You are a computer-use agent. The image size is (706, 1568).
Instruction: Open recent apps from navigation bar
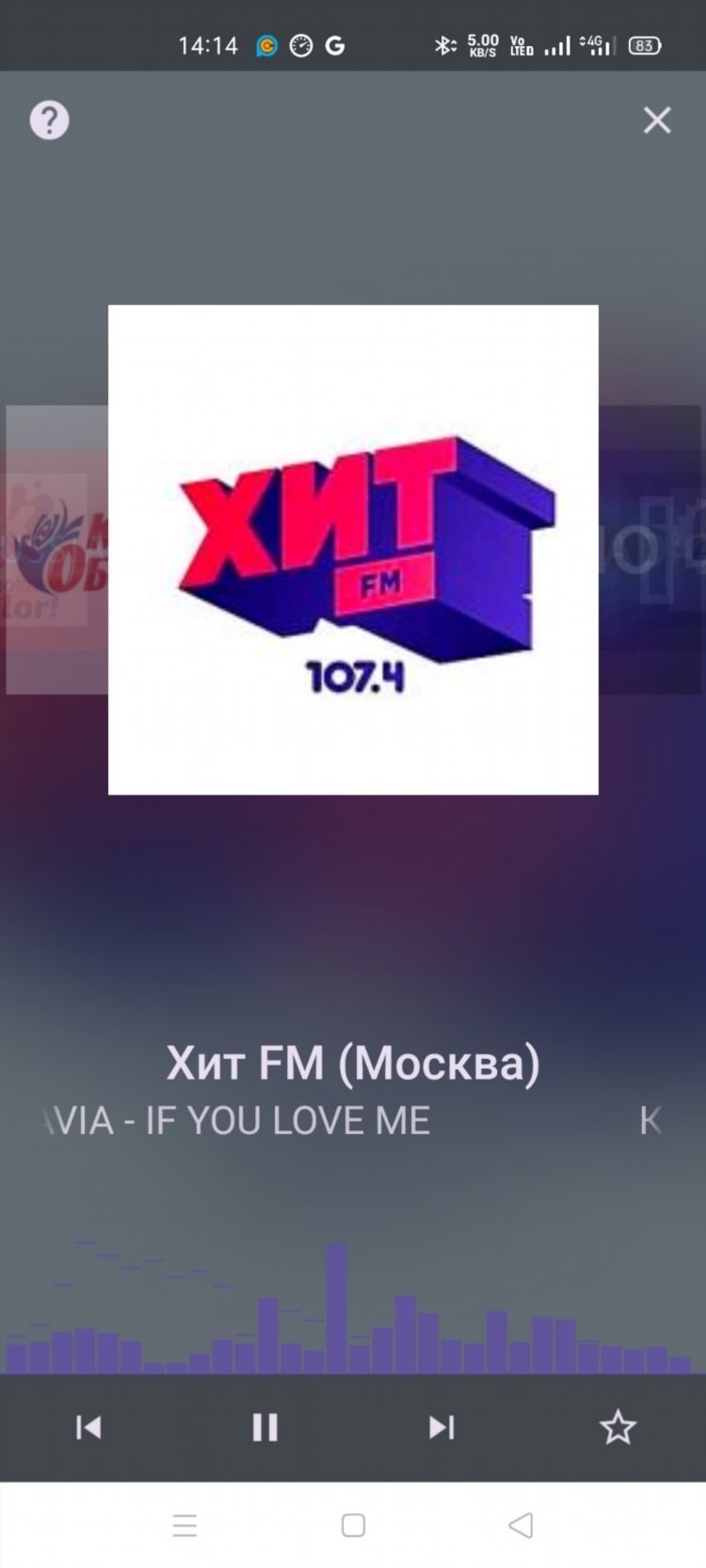pos(185,1525)
